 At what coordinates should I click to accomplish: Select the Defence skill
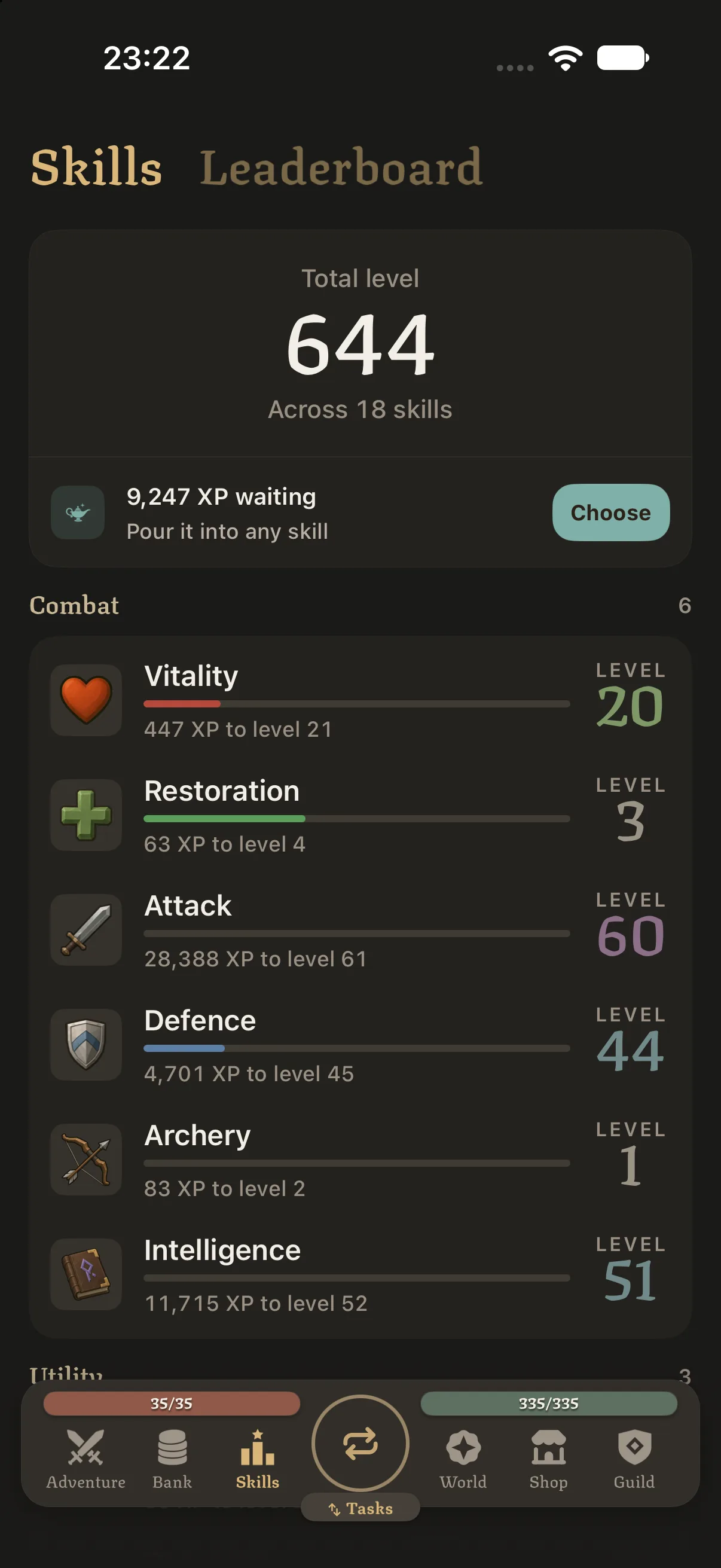(x=360, y=1045)
